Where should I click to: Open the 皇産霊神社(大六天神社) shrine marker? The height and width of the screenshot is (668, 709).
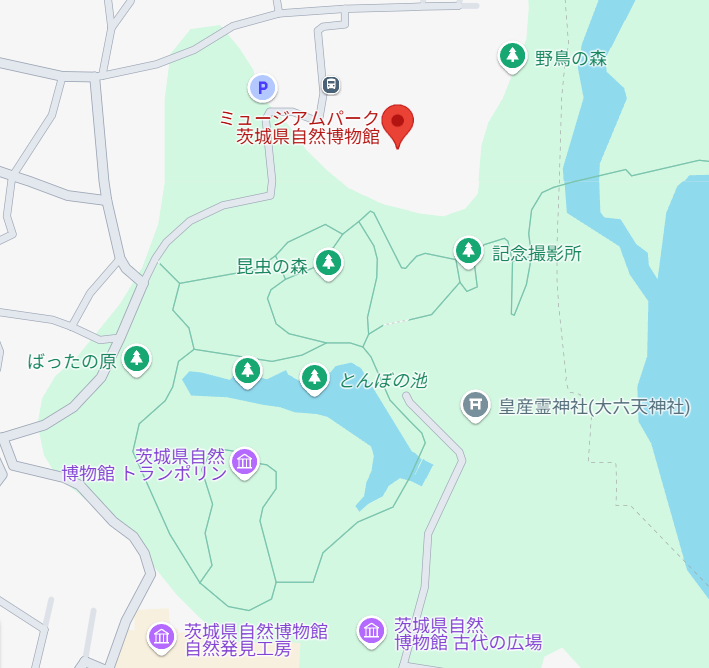tap(476, 405)
